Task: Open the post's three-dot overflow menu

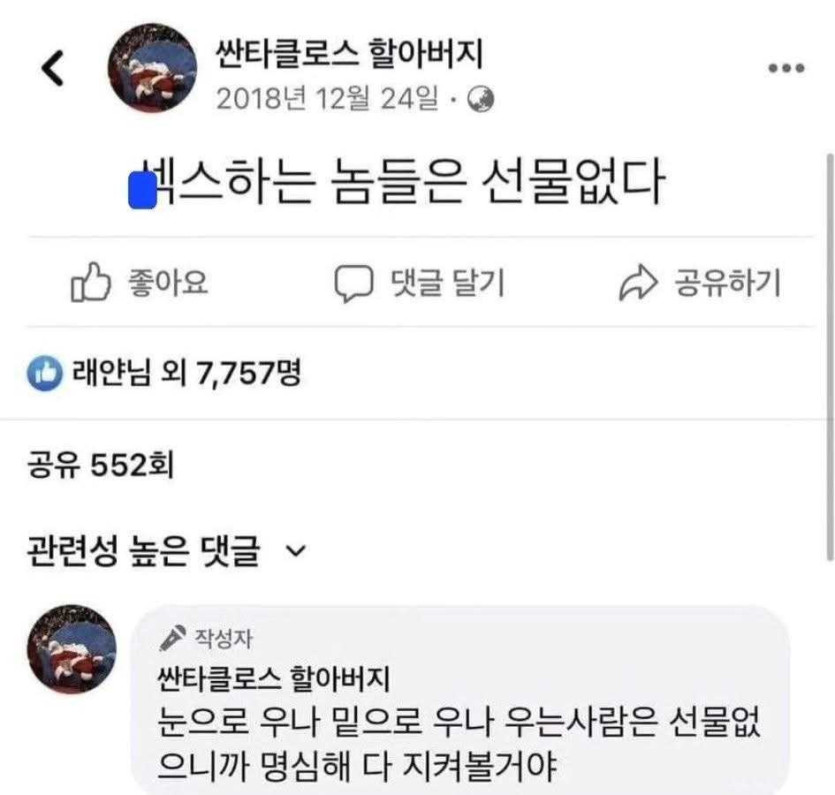Action: [x=785, y=68]
